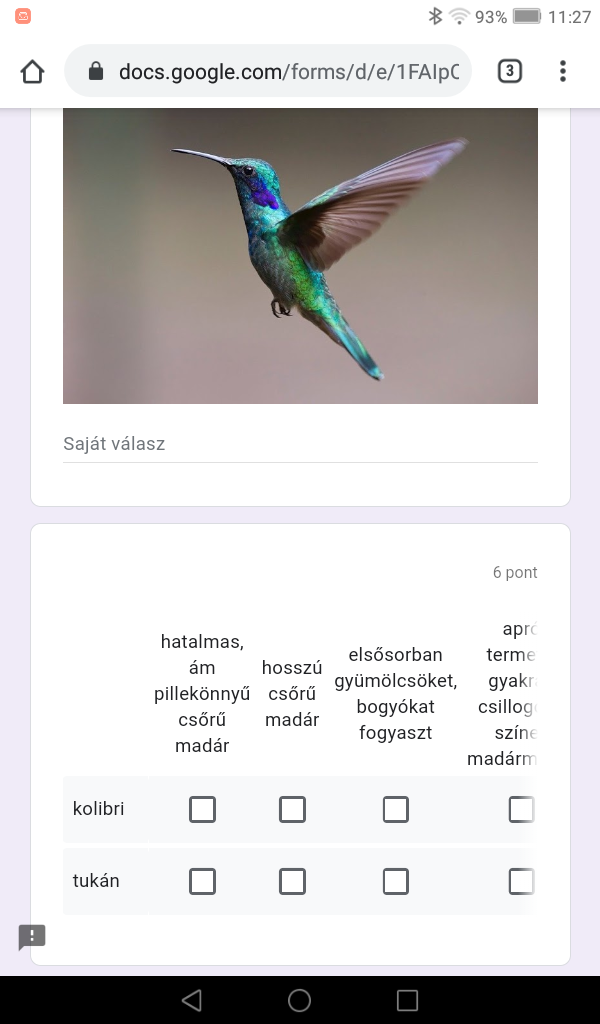The image size is (600, 1024).
Task: Check kolibri for hatalmas, ám pillekönnyű csőrű madár
Action: 202,809
